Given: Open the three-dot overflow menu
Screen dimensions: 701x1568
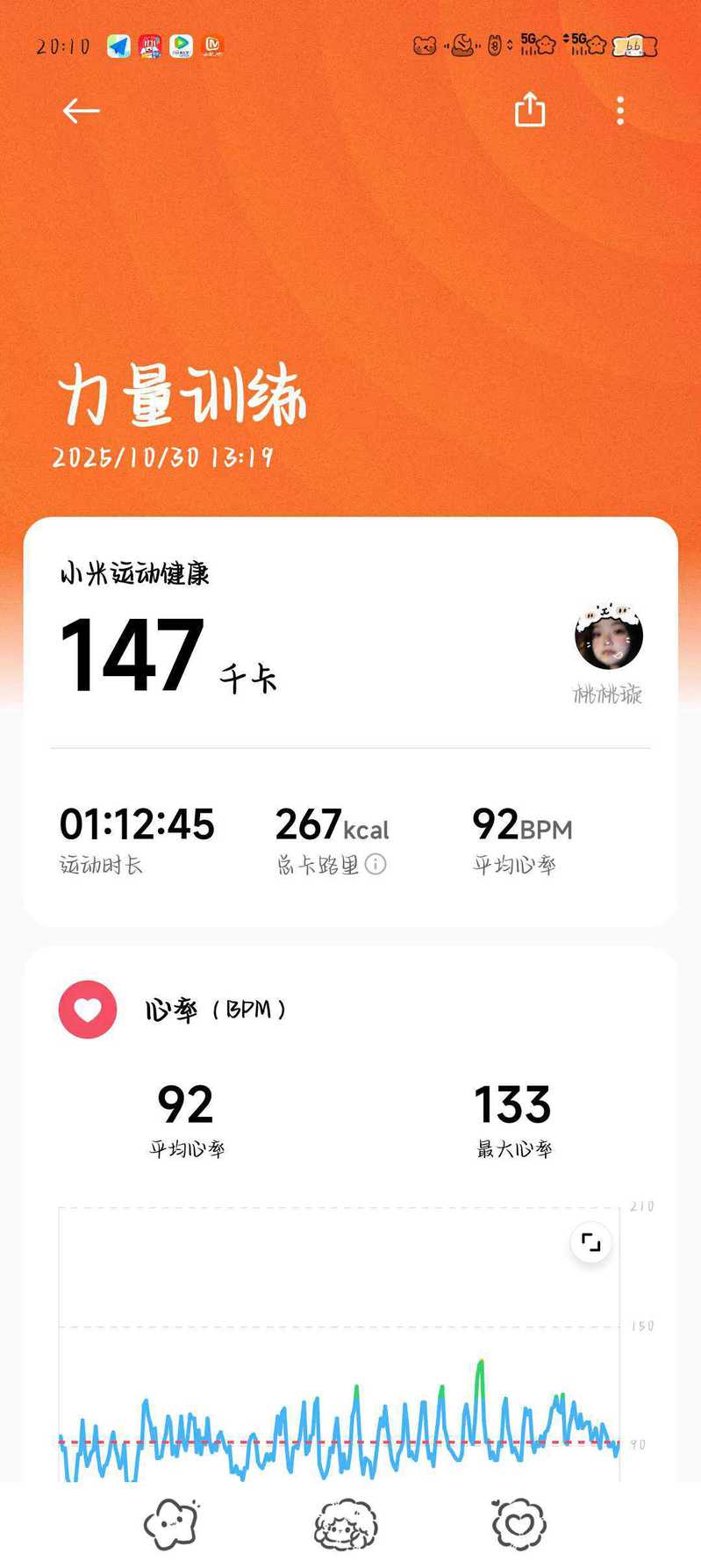Looking at the screenshot, I should point(620,111).
